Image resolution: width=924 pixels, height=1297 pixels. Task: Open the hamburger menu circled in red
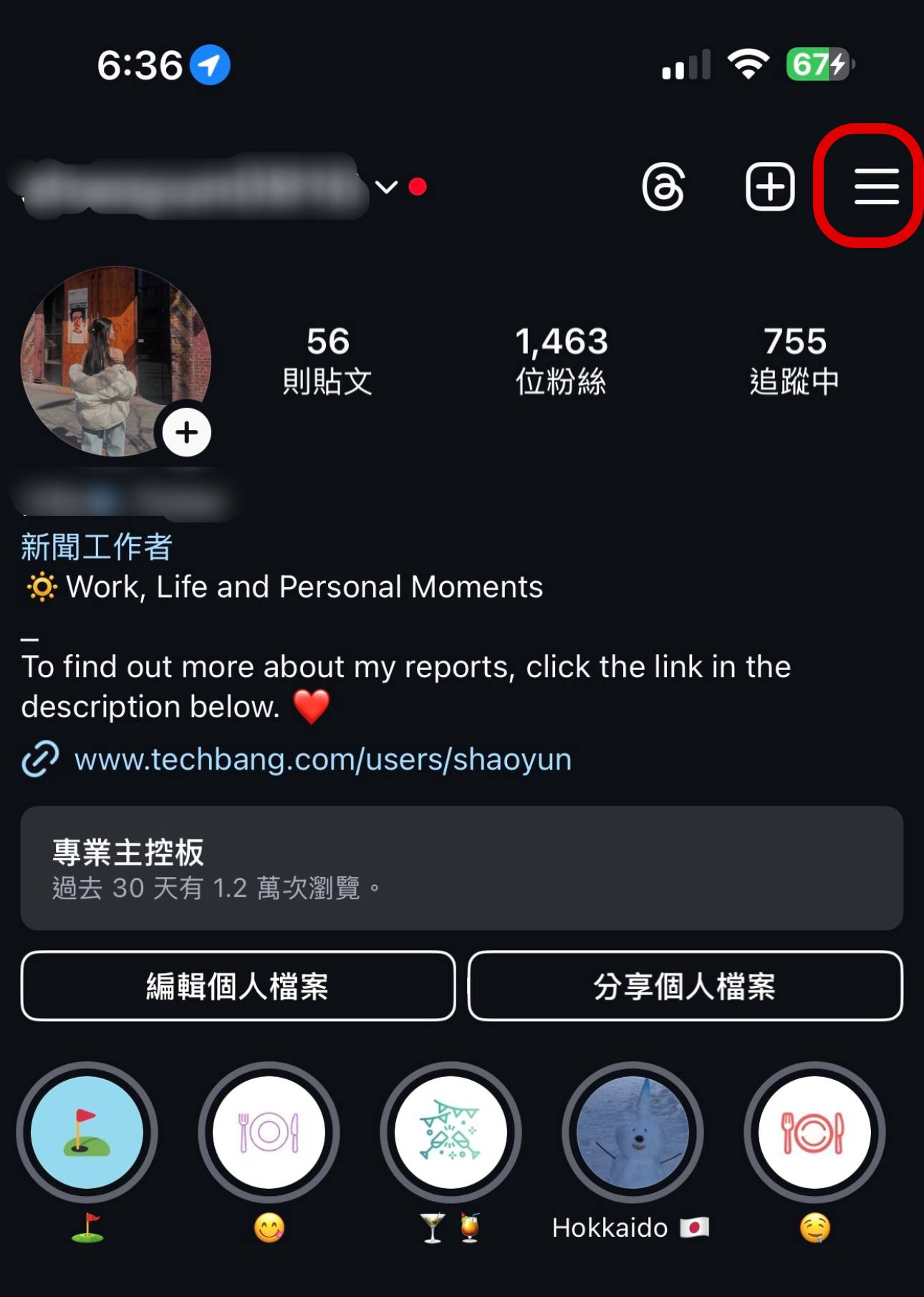[875, 188]
